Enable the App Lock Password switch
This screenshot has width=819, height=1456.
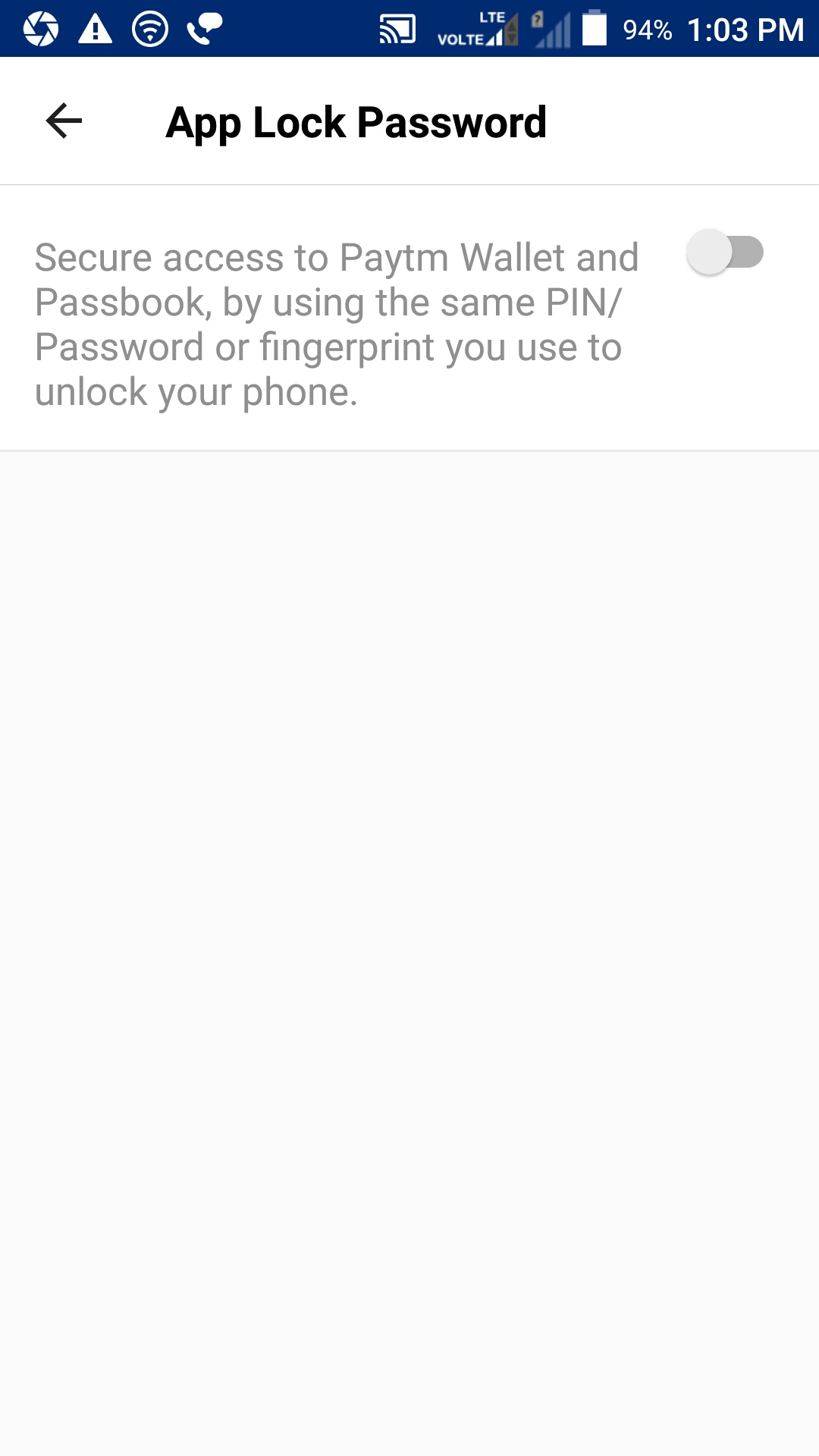tap(725, 253)
